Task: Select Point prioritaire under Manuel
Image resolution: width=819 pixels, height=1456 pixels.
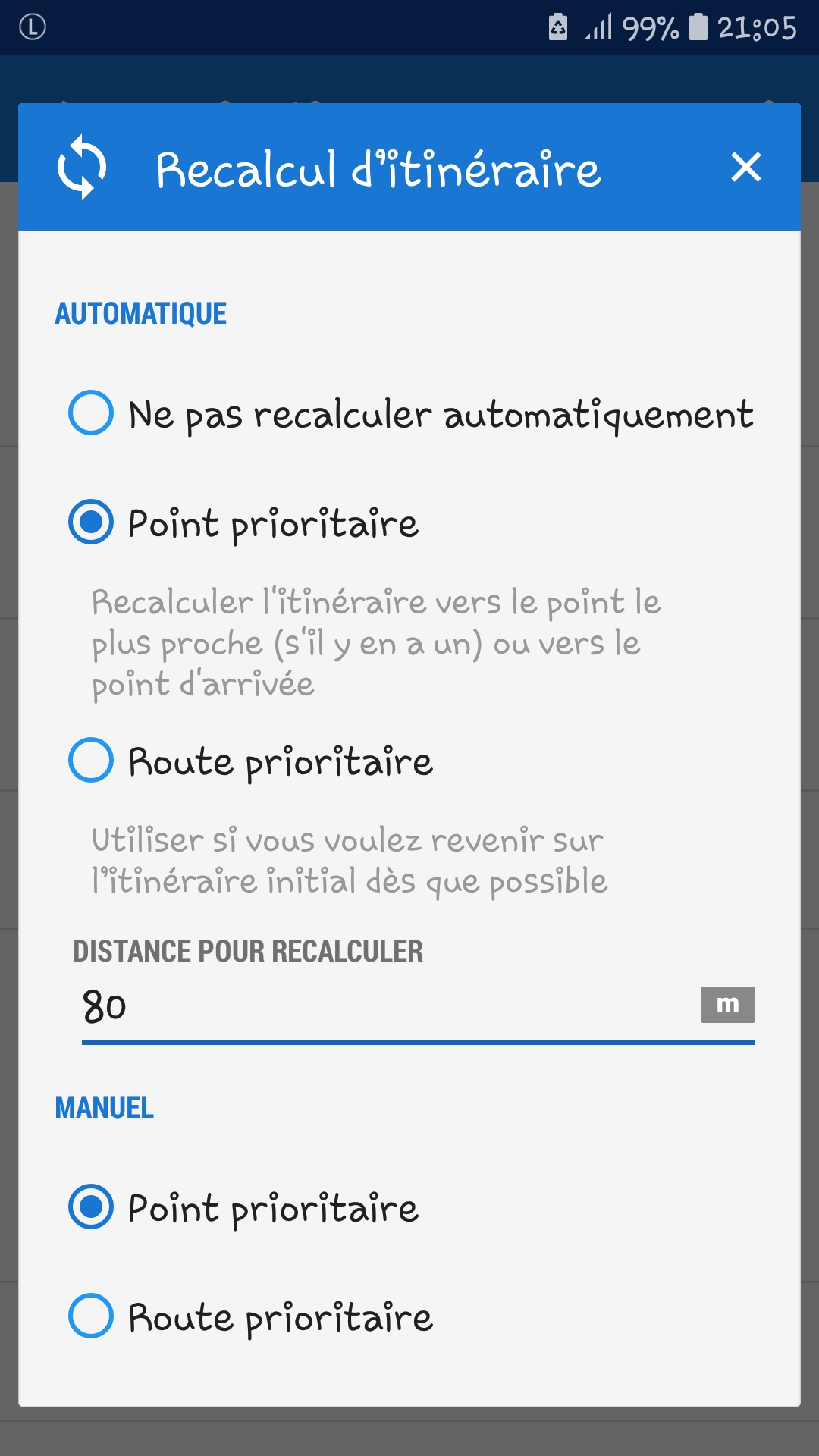Action: coord(91,1207)
